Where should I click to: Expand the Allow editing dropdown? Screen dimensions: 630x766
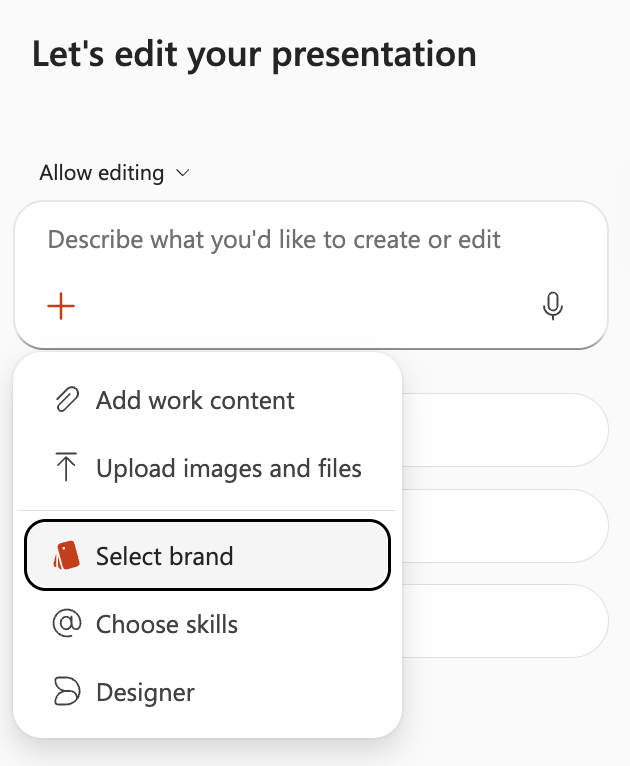click(114, 173)
